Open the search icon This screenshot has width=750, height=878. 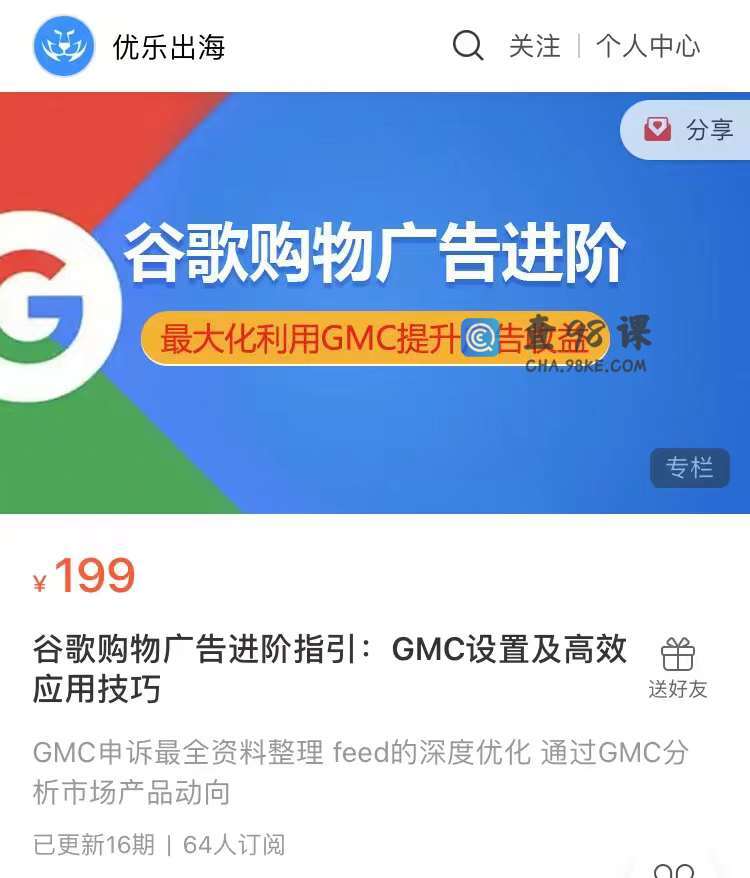(468, 46)
